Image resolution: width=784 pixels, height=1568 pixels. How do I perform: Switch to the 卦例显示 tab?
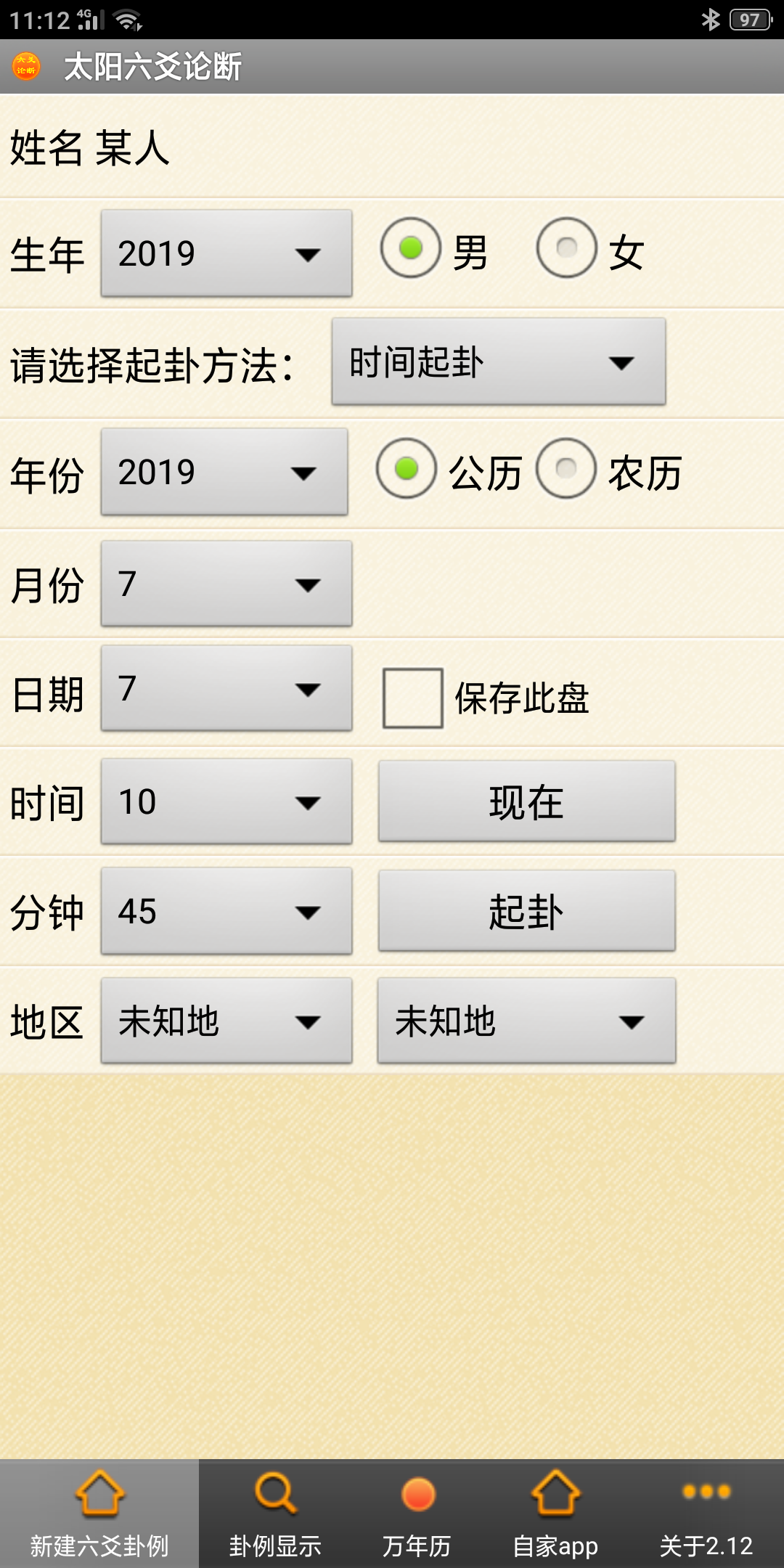275,1514
